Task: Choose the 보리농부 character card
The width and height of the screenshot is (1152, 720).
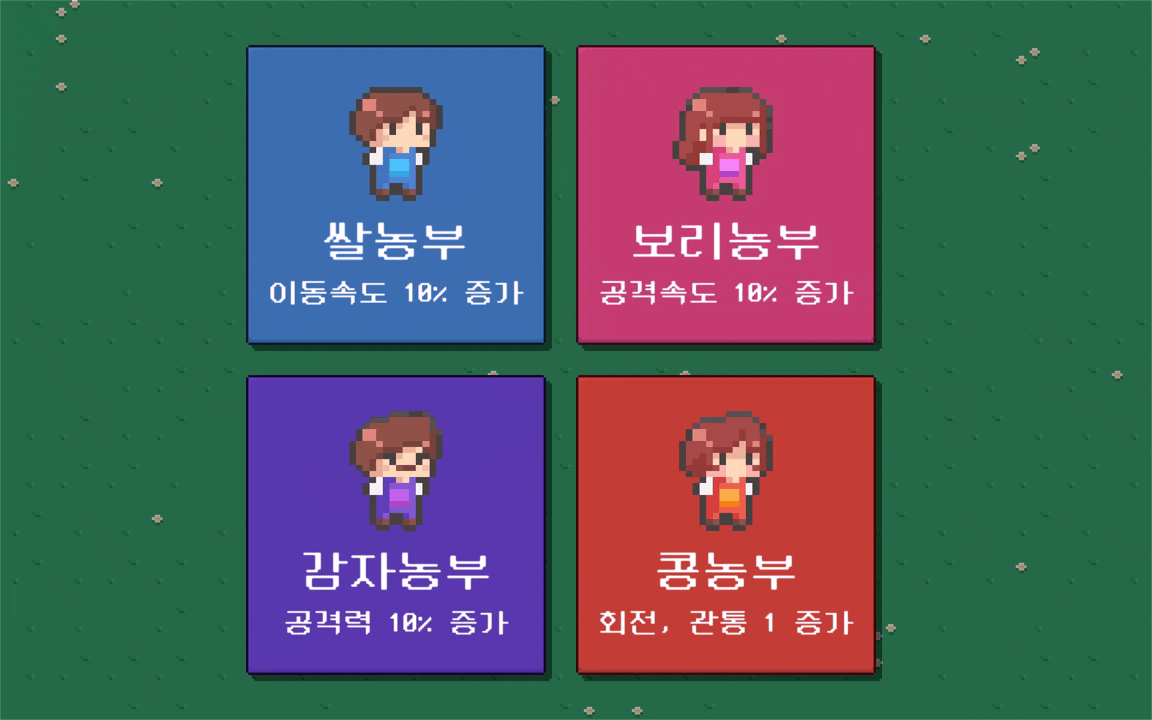Action: [726, 195]
